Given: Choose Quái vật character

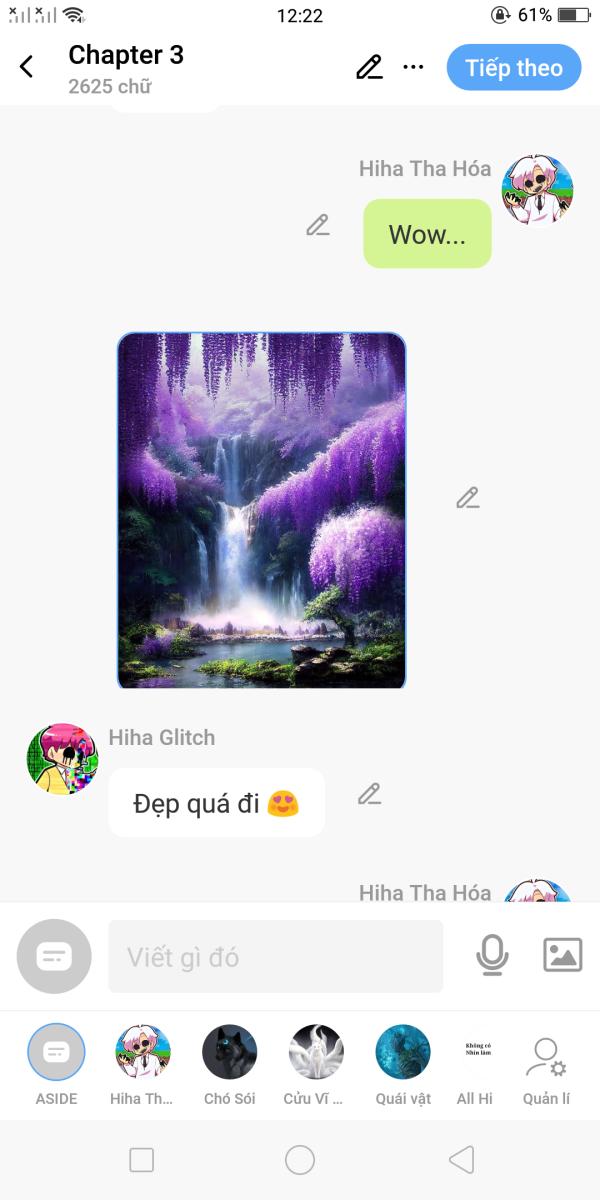Looking at the screenshot, I should pyautogui.click(x=403, y=1066).
